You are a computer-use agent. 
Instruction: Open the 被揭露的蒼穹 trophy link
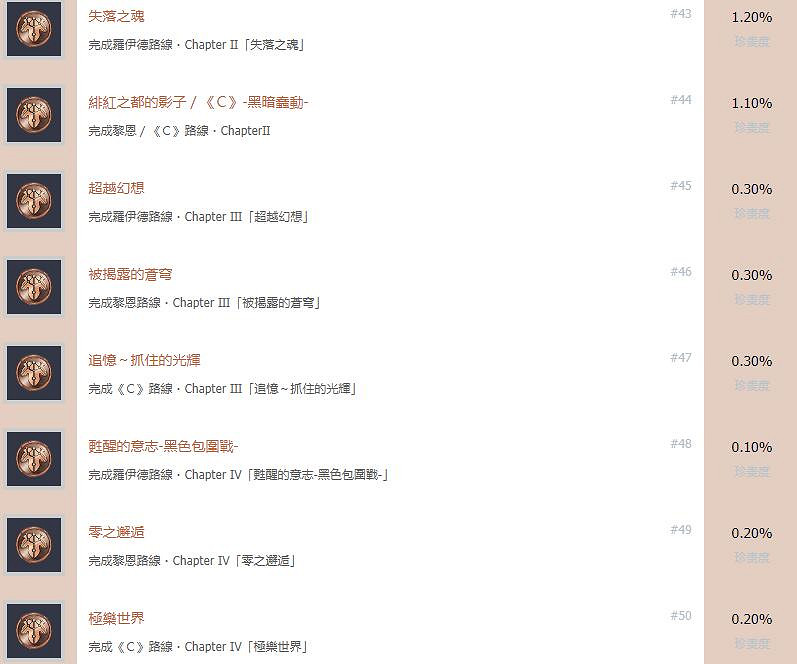click(x=130, y=274)
